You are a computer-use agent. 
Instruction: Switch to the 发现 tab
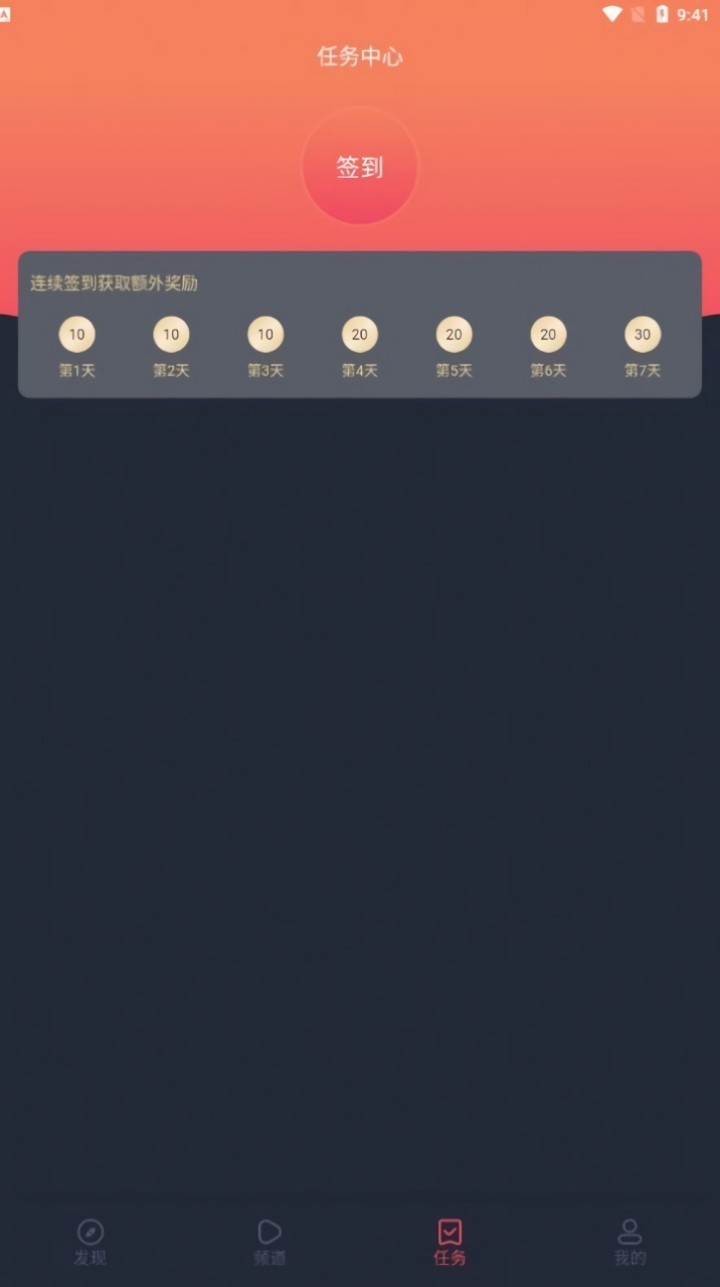[x=90, y=1242]
